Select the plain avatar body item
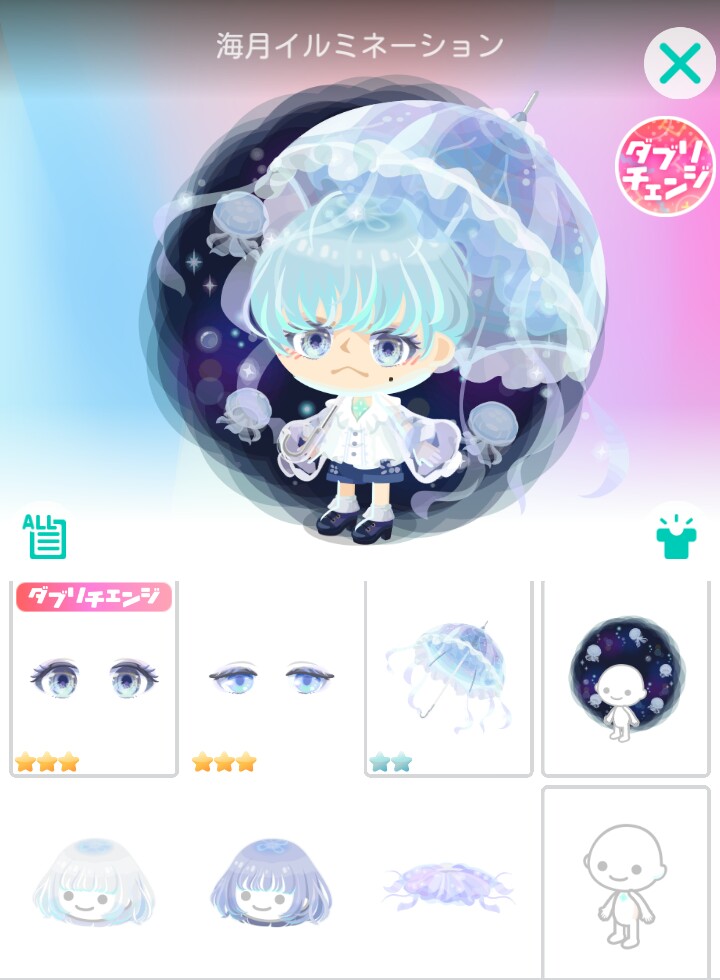 (x=626, y=882)
